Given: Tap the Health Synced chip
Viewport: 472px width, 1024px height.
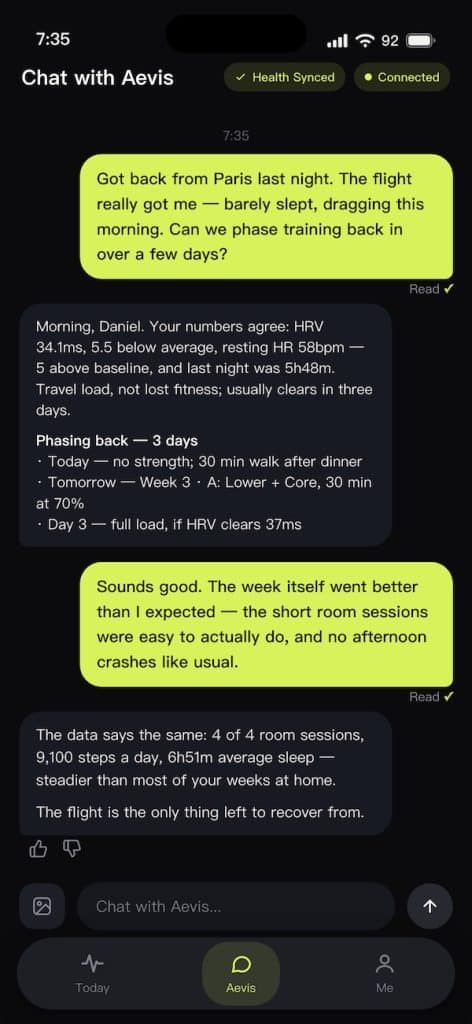Looking at the screenshot, I should pyautogui.click(x=285, y=77).
